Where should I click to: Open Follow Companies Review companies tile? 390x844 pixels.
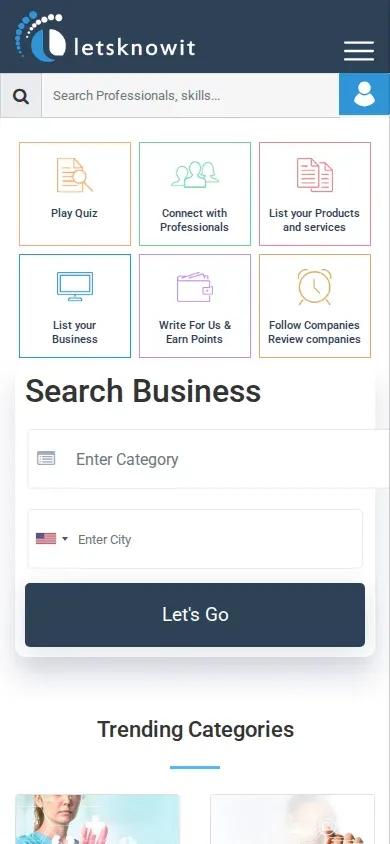[x=315, y=306]
